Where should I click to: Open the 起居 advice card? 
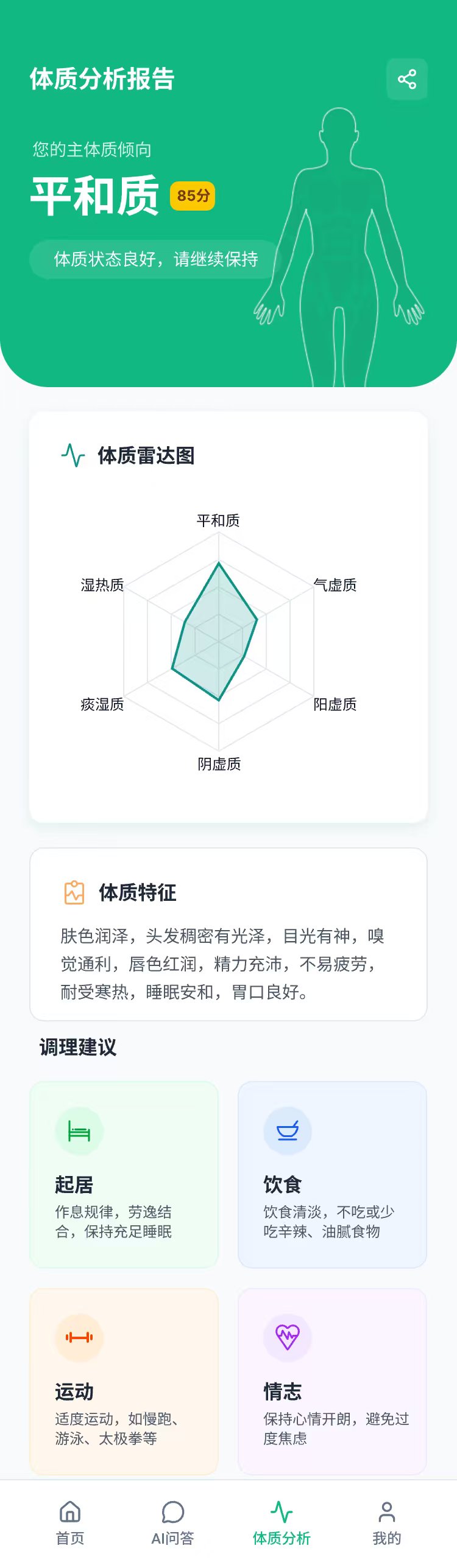(124, 1174)
